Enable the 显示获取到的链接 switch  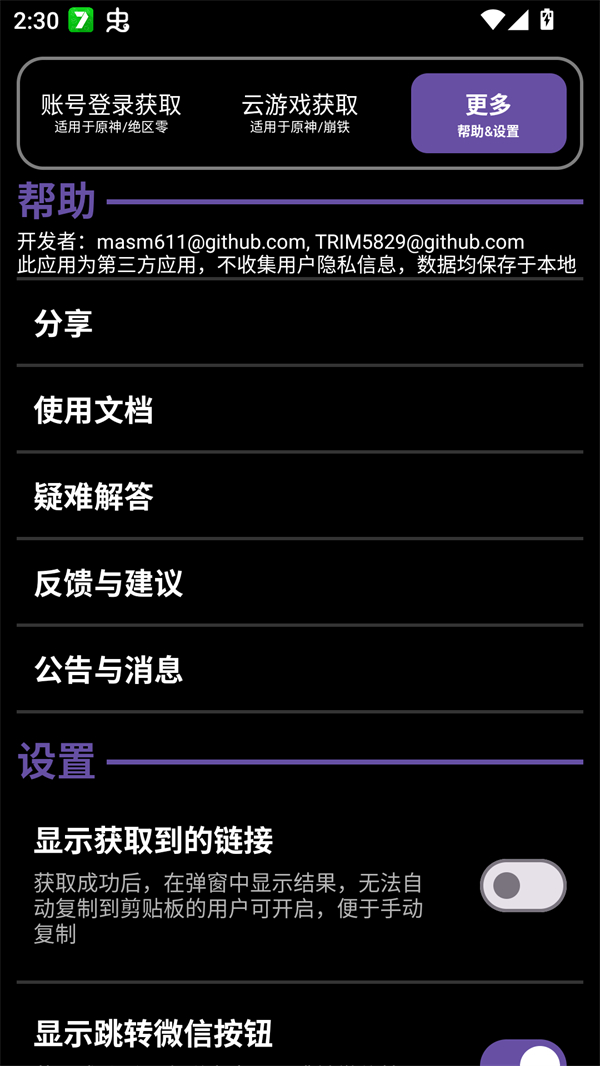click(522, 885)
